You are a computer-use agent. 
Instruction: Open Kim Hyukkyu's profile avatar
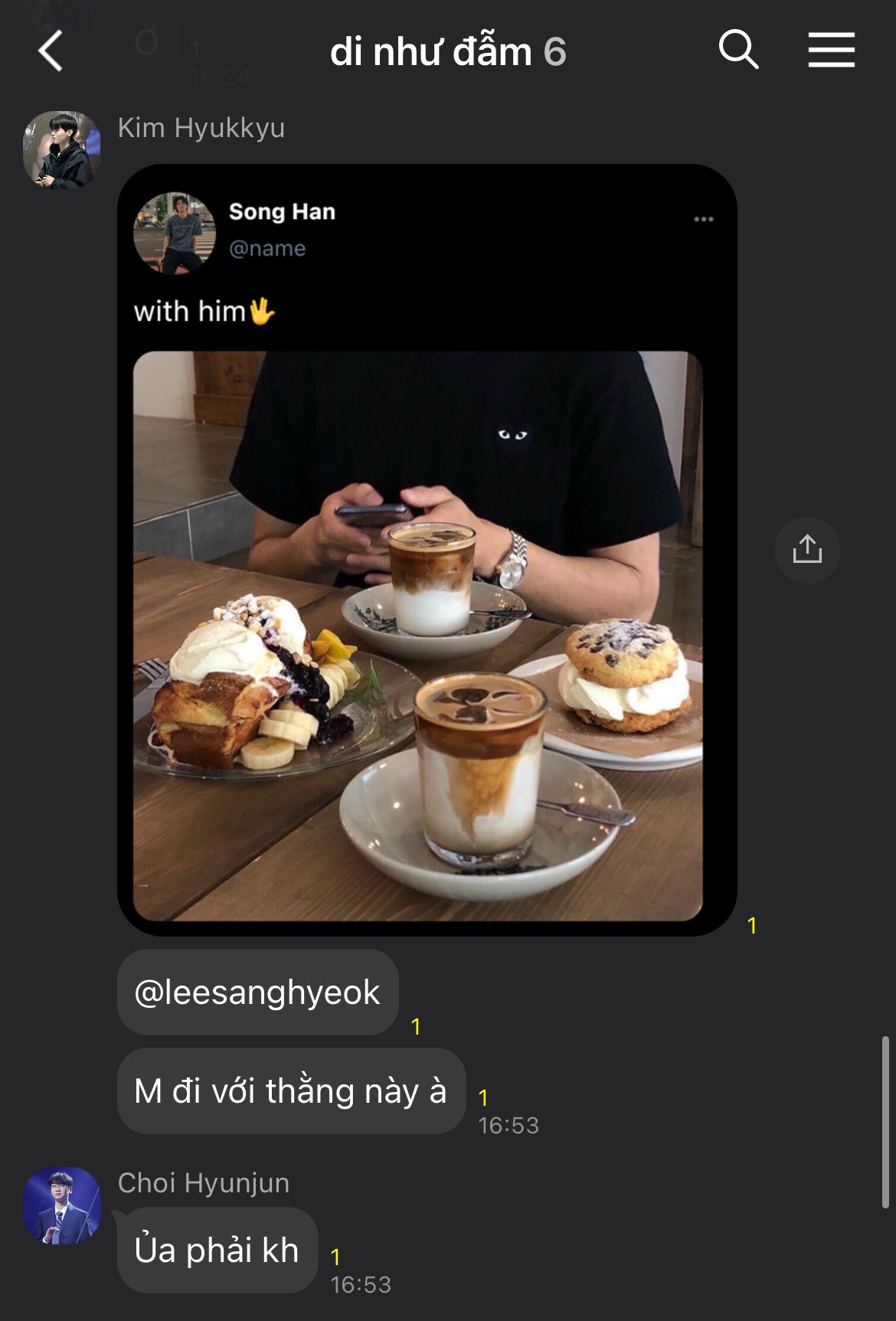coord(62,150)
